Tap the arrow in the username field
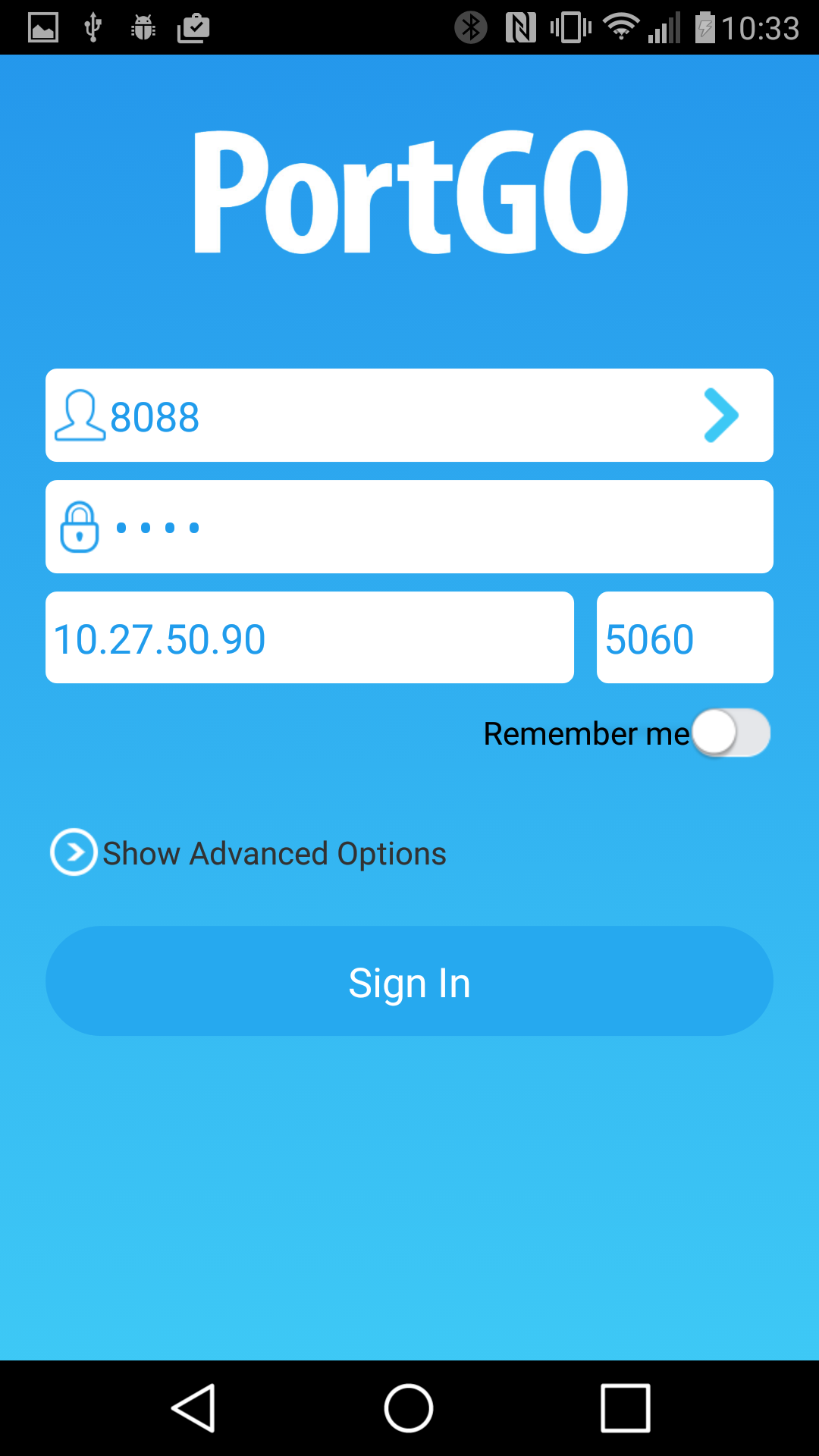This screenshot has width=819, height=1456. click(720, 416)
